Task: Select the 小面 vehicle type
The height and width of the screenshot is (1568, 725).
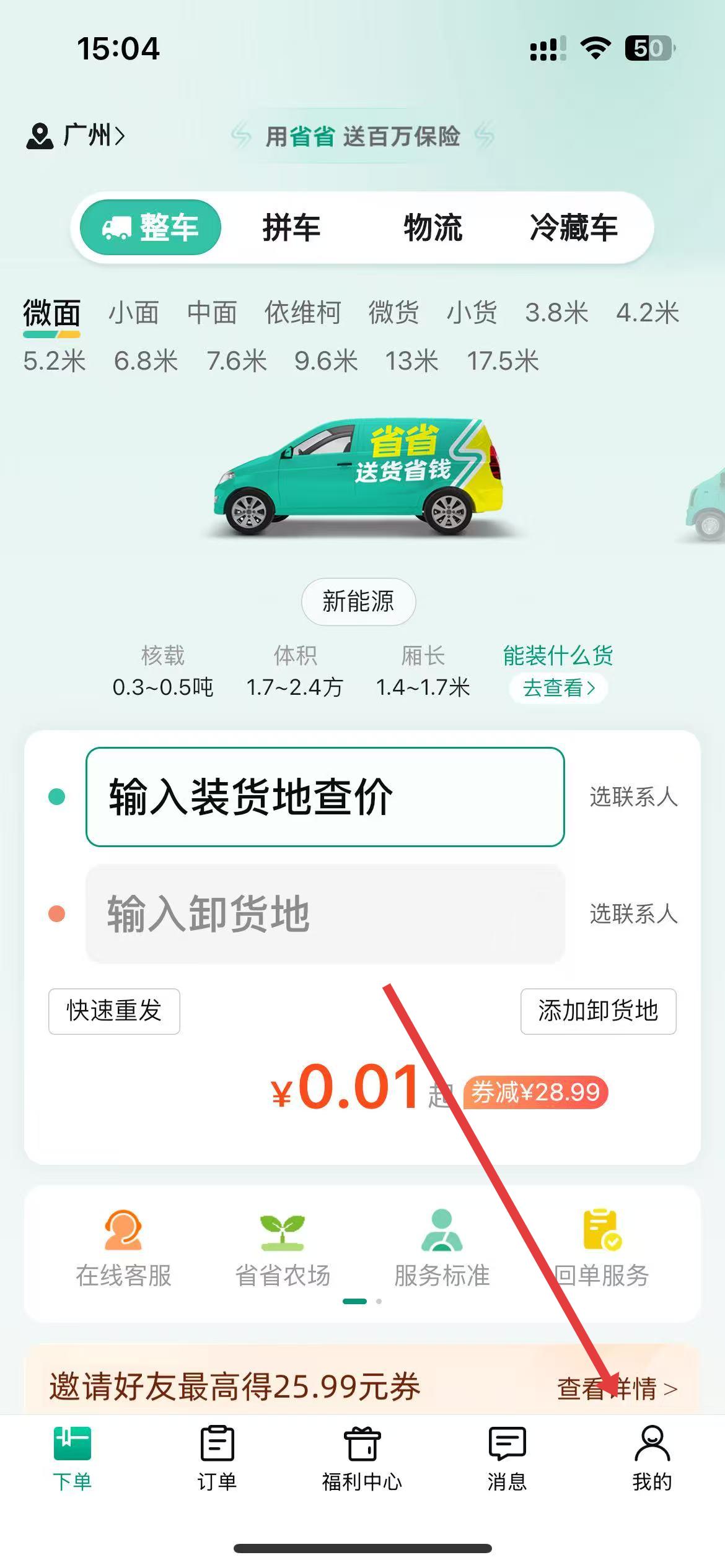Action: [134, 313]
